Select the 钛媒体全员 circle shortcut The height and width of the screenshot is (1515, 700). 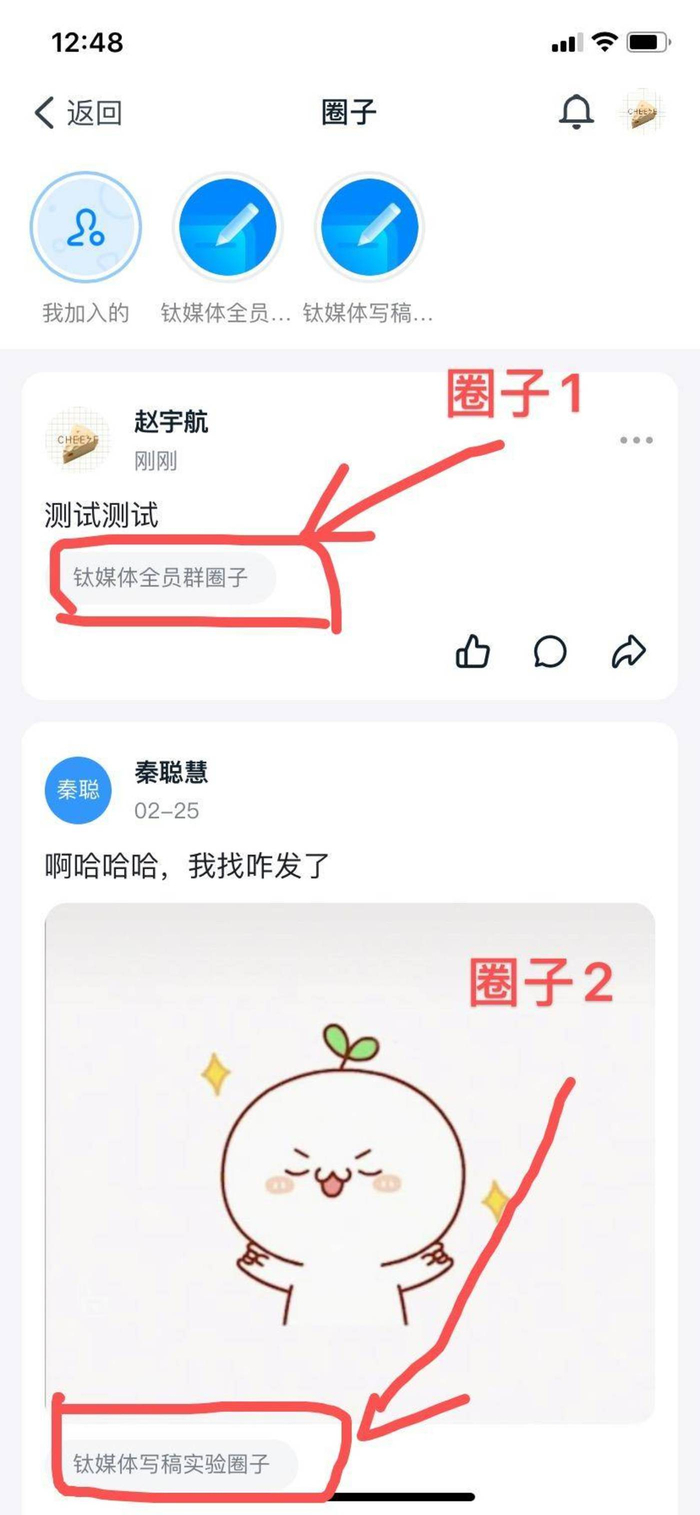(x=228, y=228)
